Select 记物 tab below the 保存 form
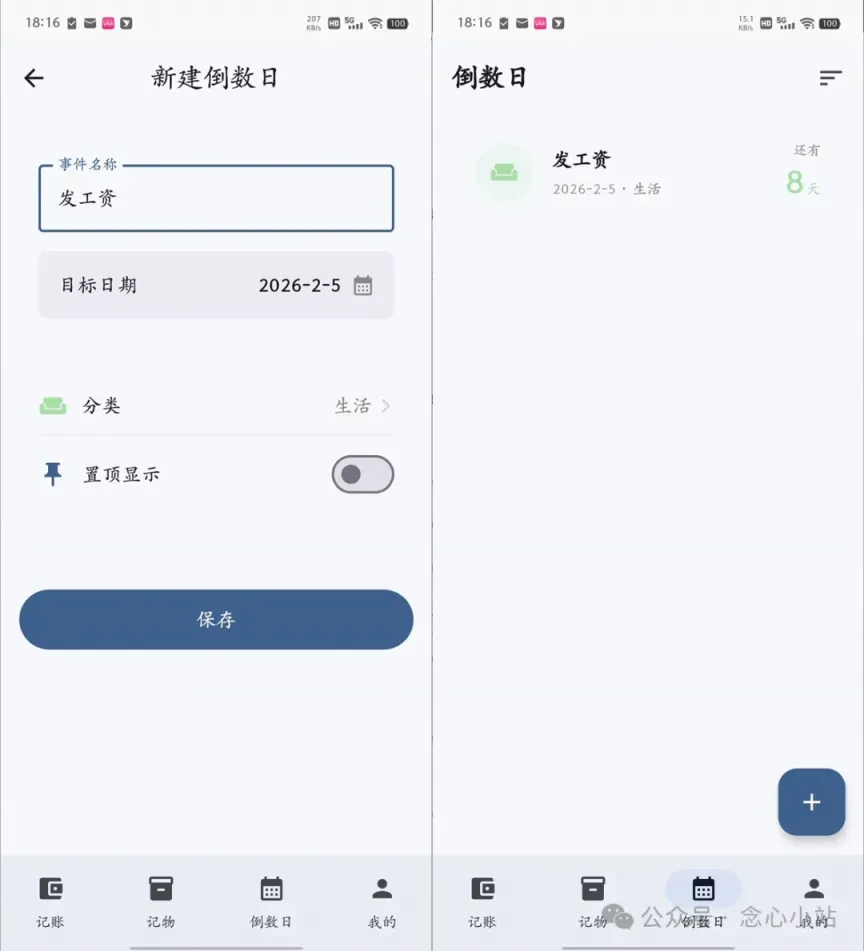 [x=161, y=901]
